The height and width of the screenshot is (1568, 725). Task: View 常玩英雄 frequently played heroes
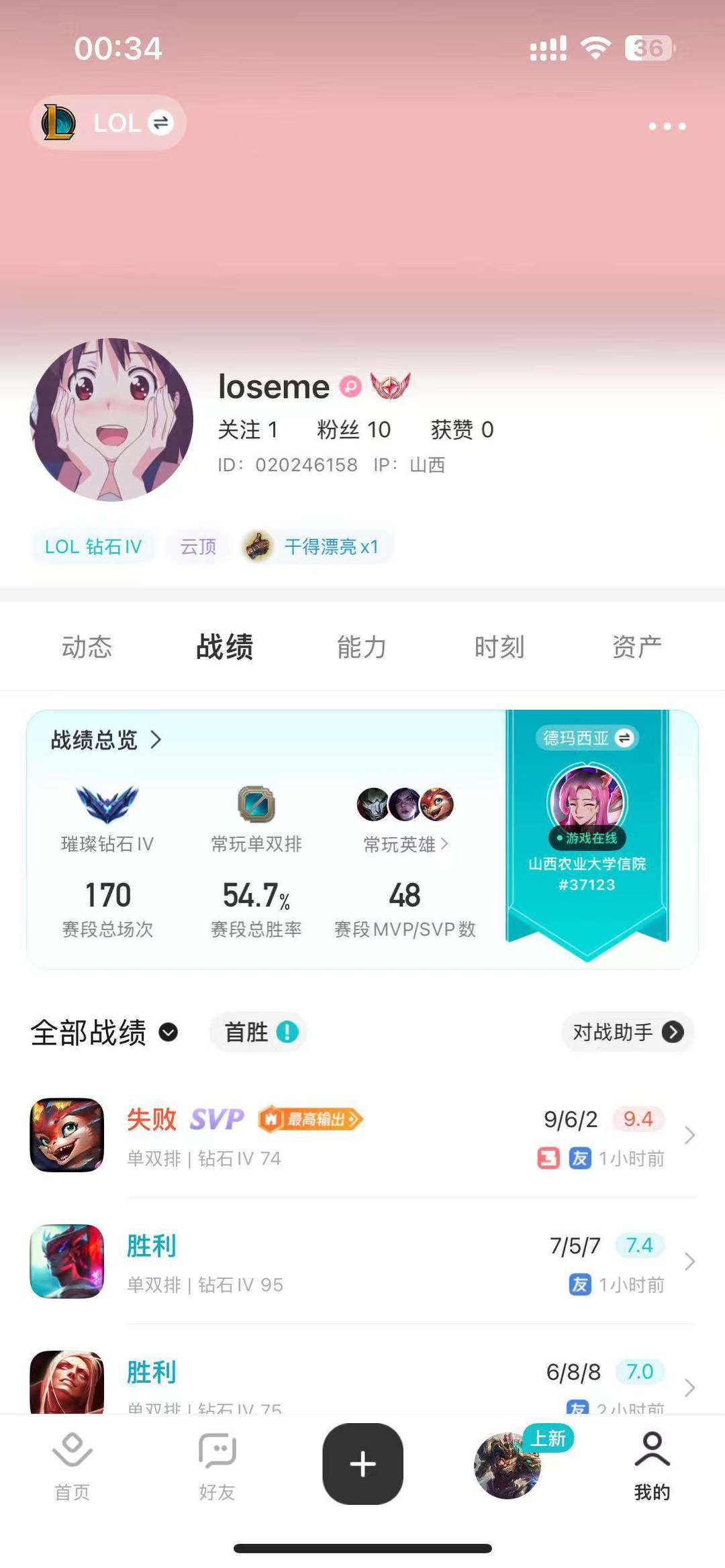pos(405,844)
